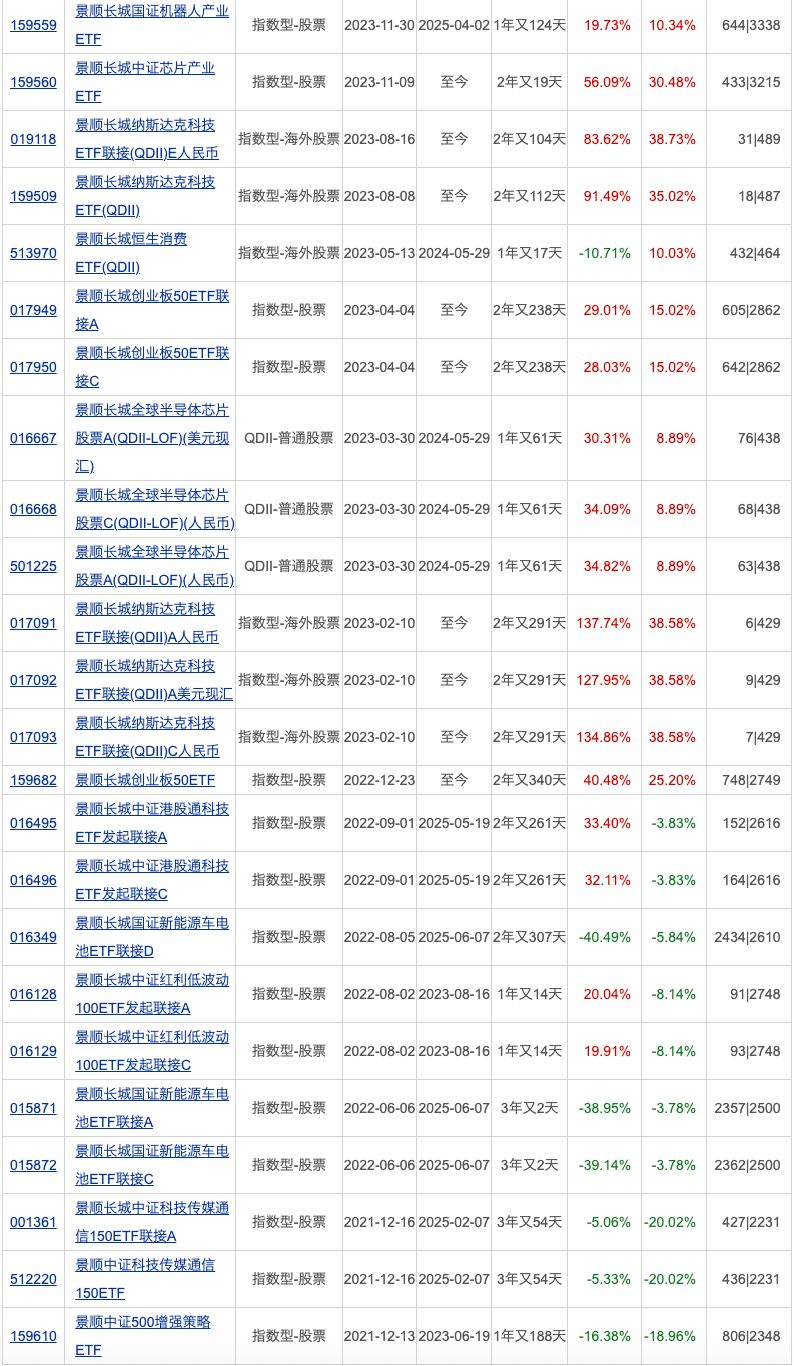Screen dimensions: 794x1366
Task: Select fund code 501225
Action: (x=33, y=566)
